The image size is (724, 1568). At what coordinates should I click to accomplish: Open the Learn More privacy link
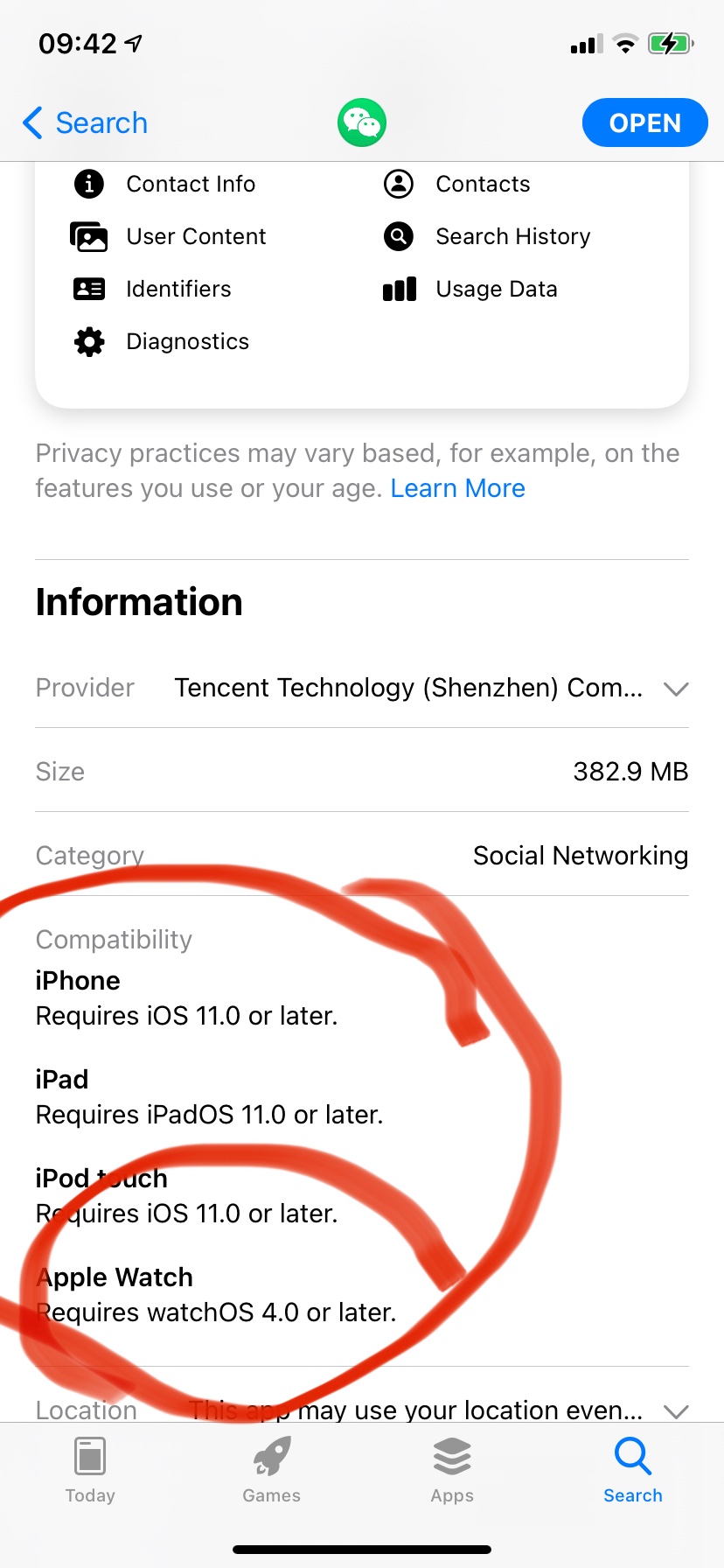click(x=457, y=488)
